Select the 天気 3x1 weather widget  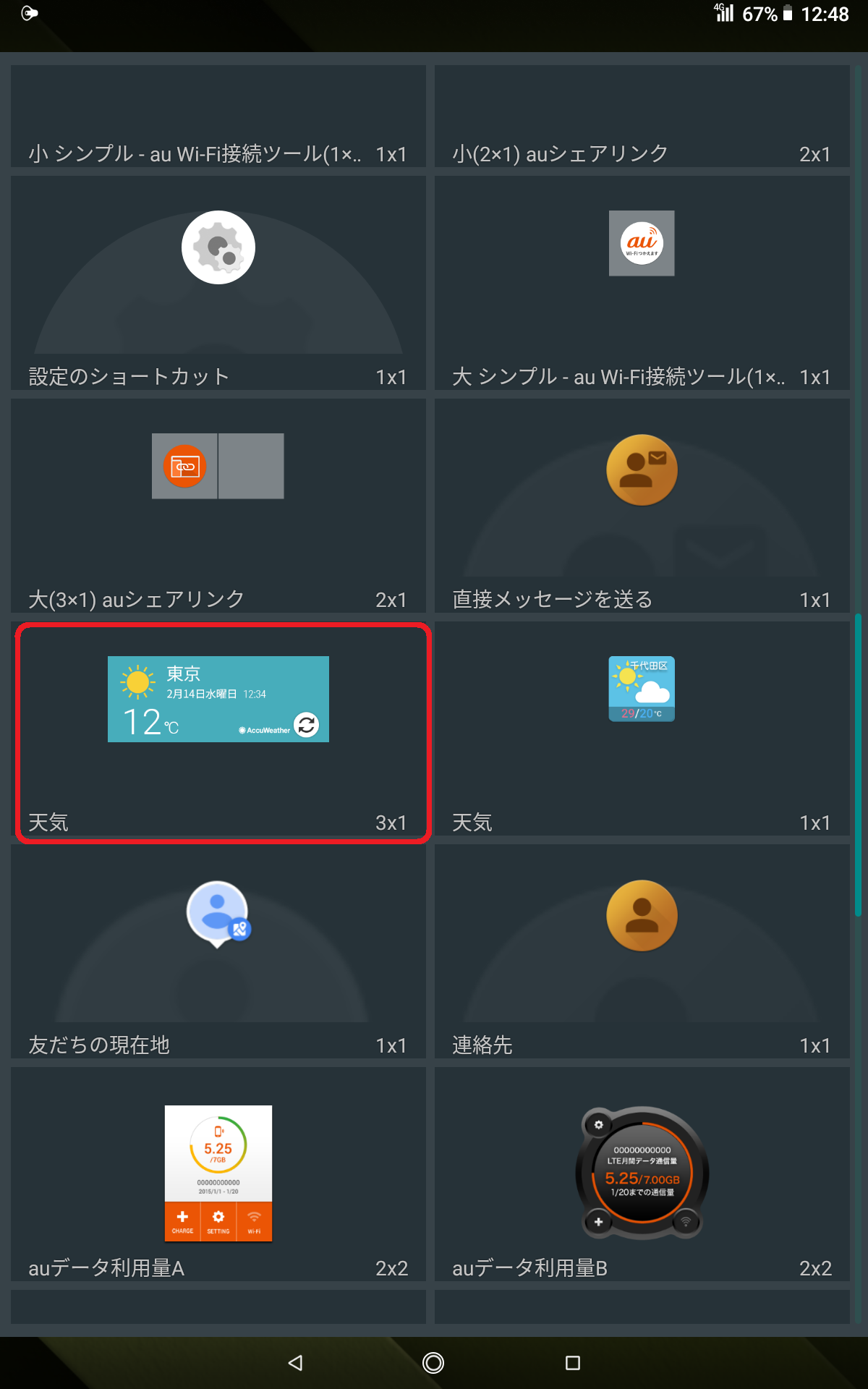click(218, 729)
